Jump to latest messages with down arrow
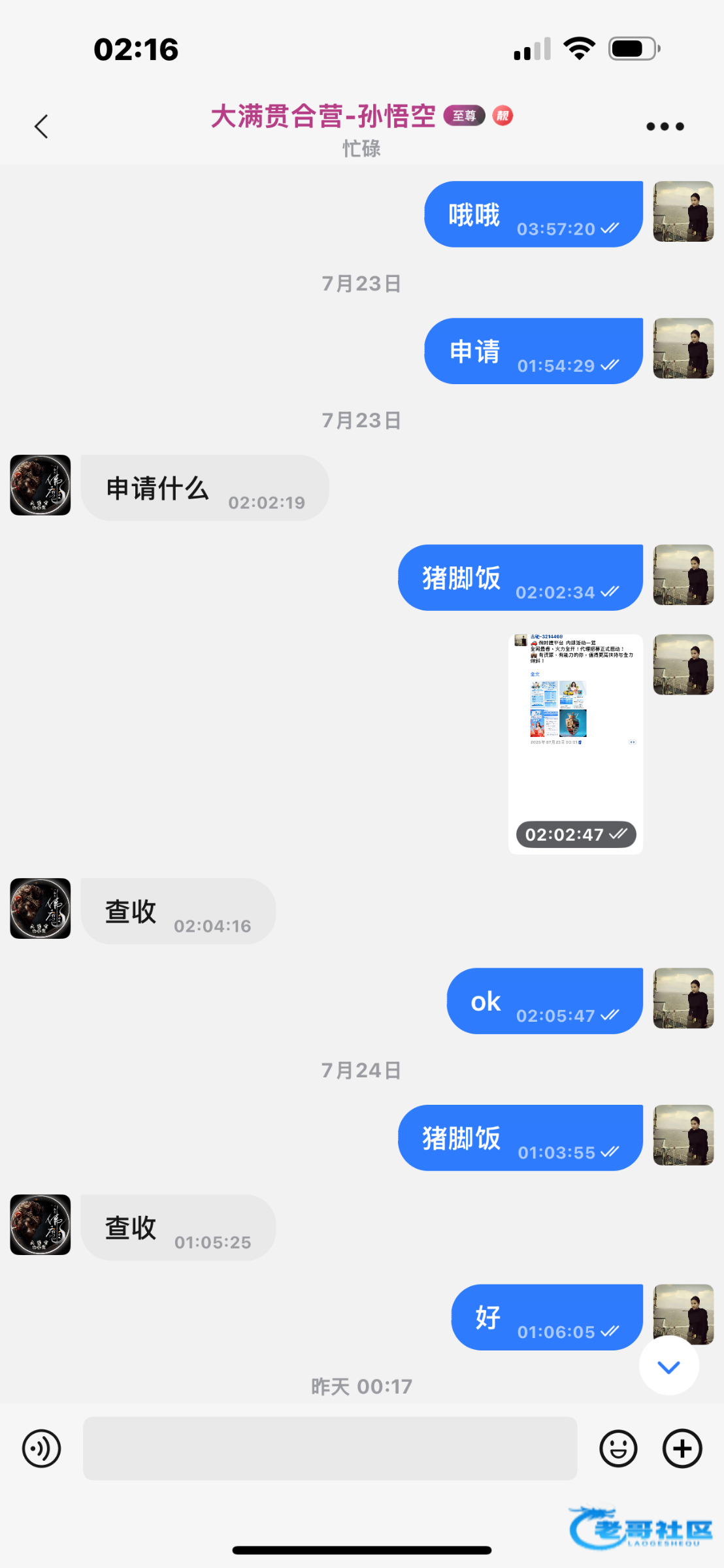Screen dimensions: 724x1568 pos(668,1366)
